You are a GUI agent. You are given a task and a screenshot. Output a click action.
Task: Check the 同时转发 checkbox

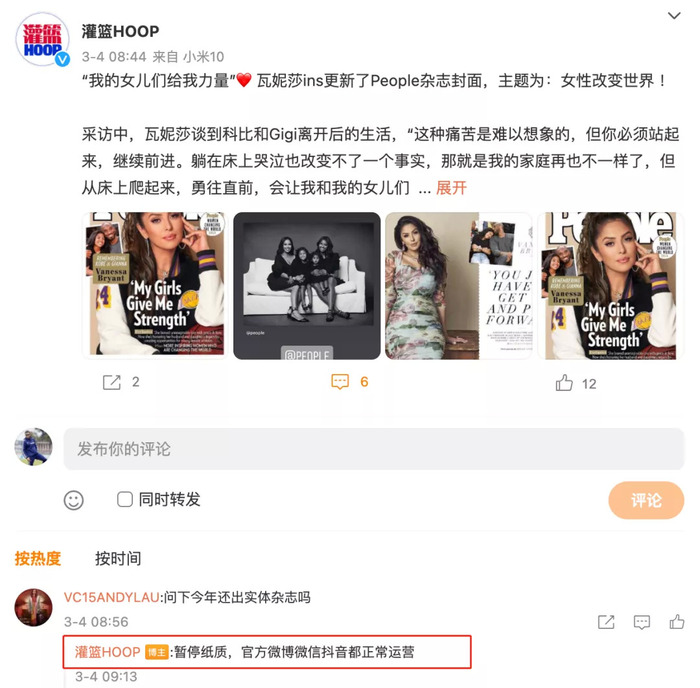[x=125, y=499]
